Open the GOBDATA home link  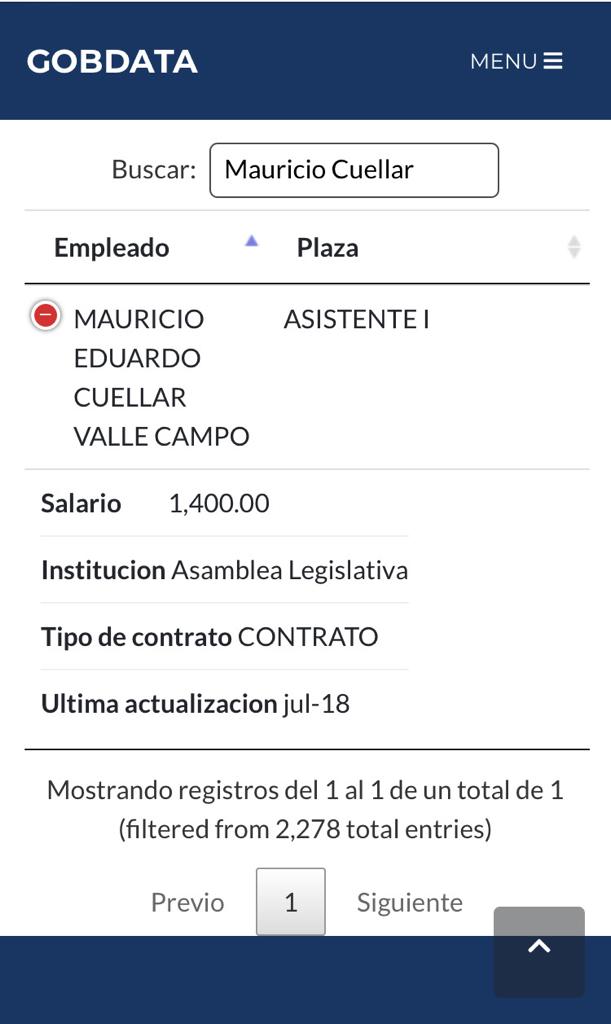[x=112, y=61]
